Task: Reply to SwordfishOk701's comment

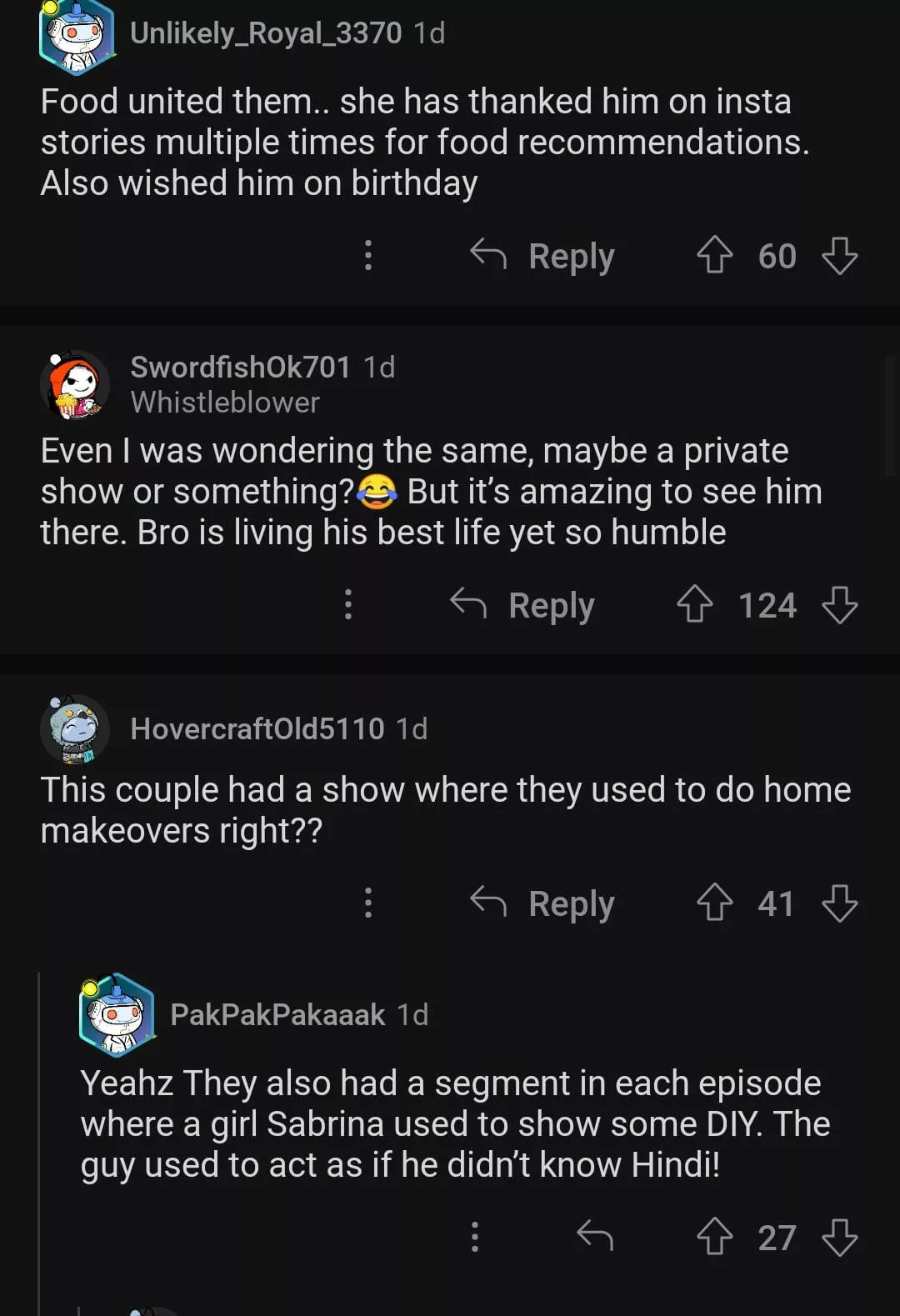Action: pyautogui.click(x=523, y=605)
